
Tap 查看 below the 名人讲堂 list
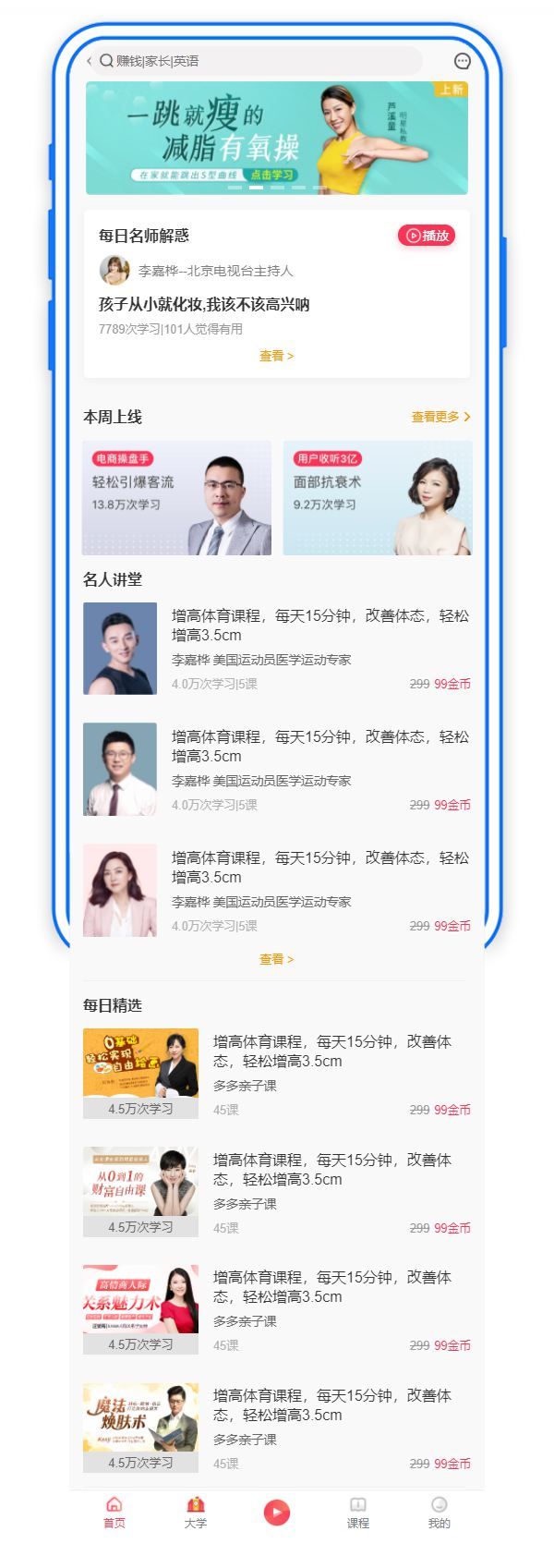[276, 959]
